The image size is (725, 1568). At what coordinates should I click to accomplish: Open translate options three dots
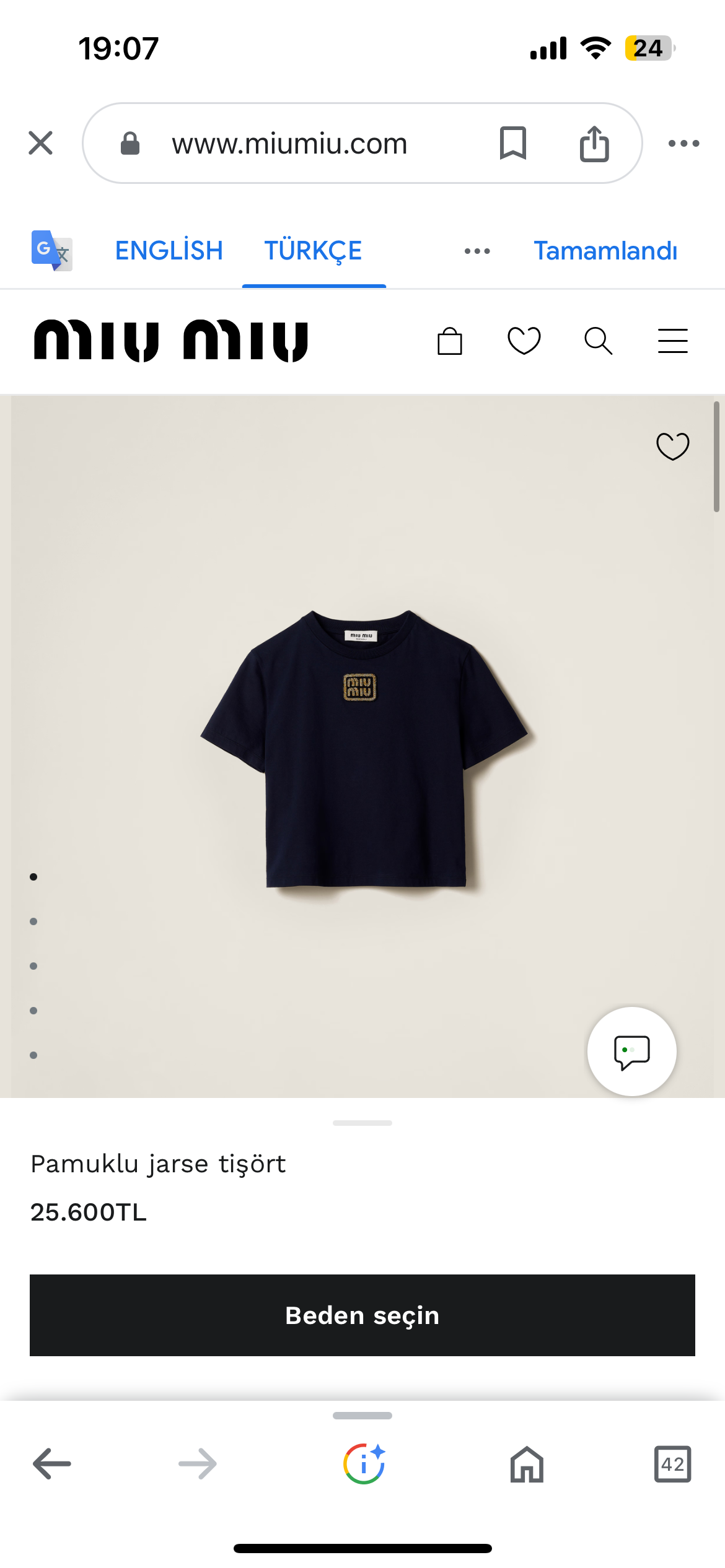(477, 251)
